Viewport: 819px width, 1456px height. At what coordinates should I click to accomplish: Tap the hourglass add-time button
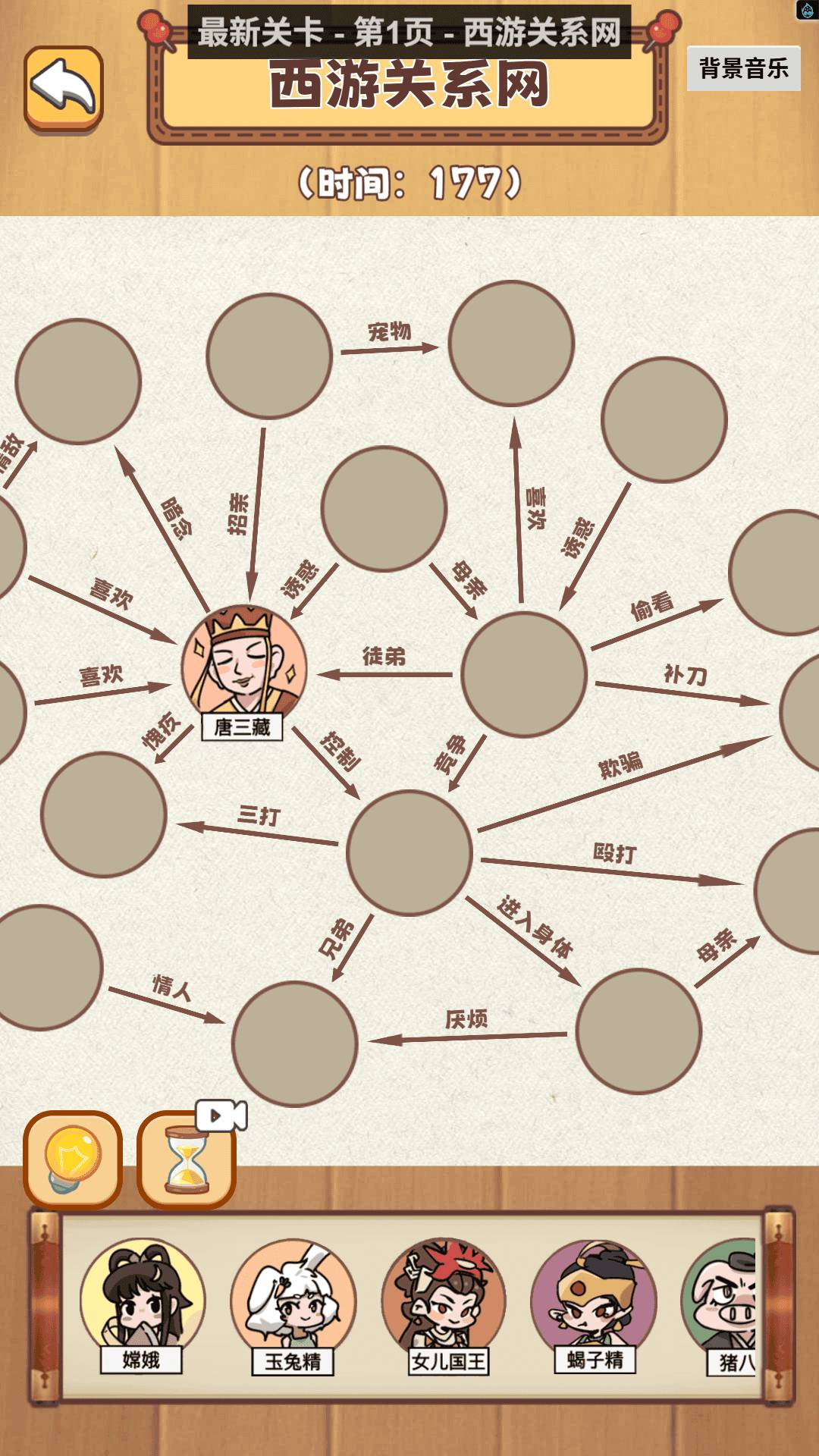pos(187,1160)
